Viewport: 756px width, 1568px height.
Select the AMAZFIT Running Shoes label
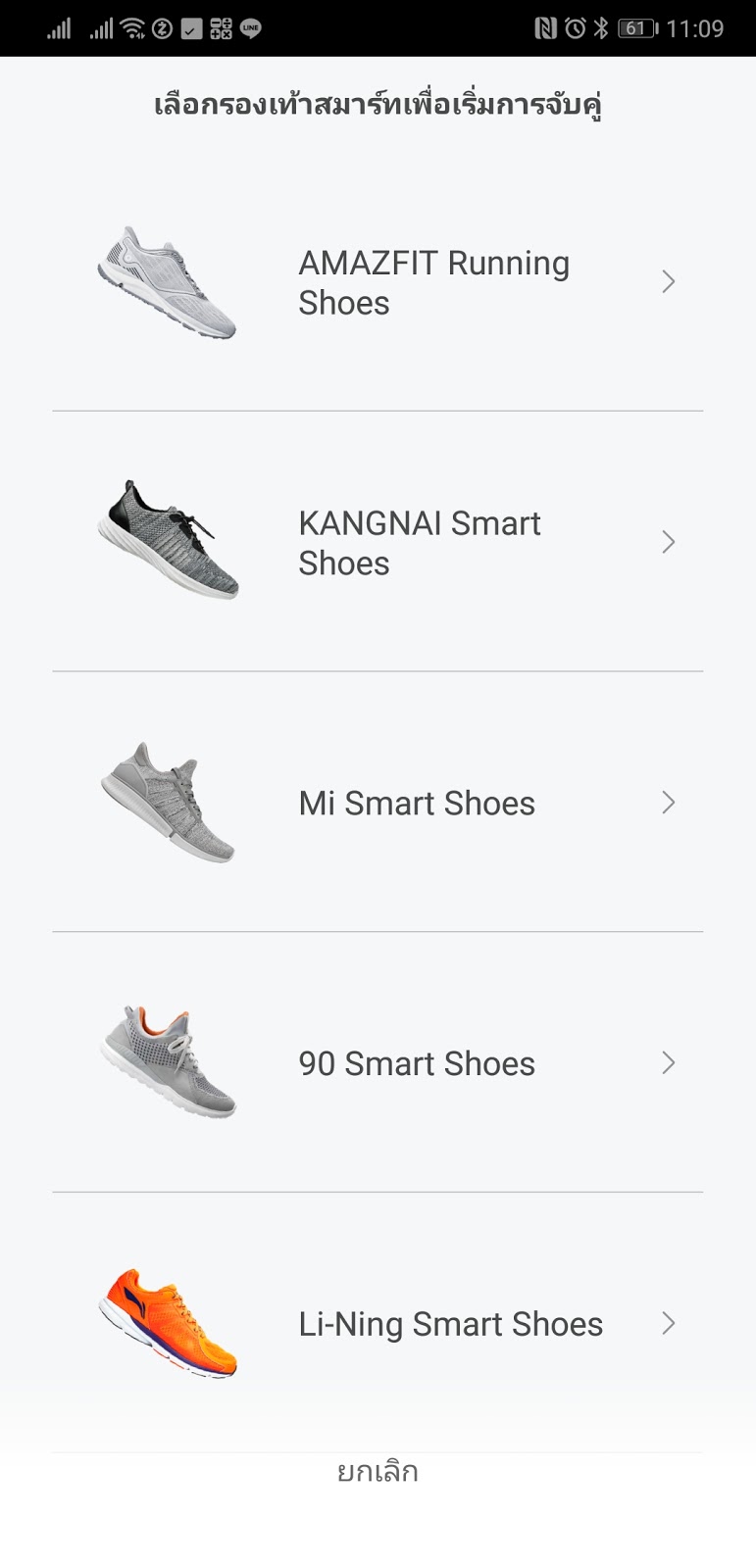434,282
